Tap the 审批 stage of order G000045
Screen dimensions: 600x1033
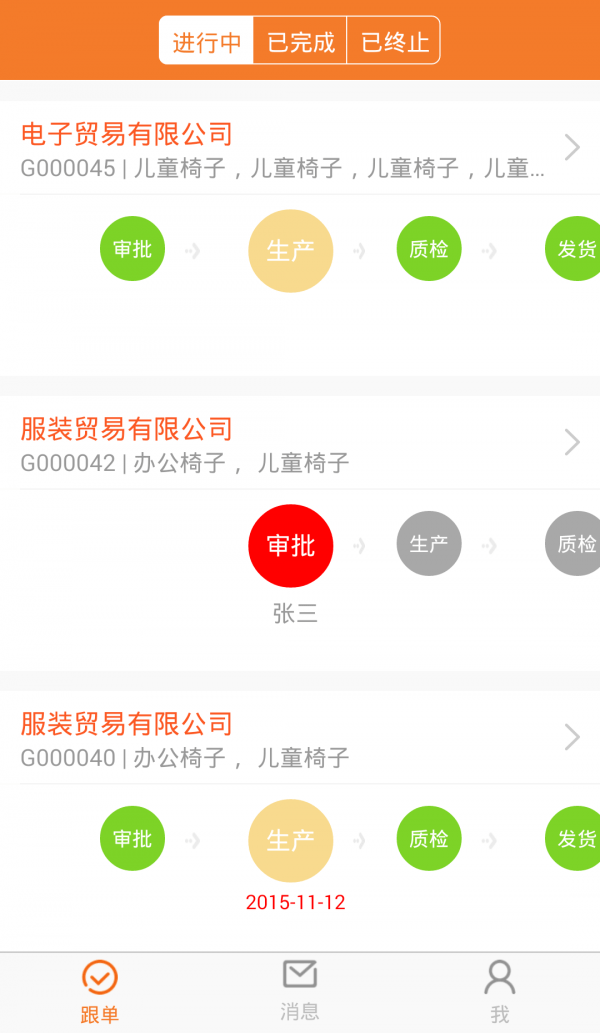click(132, 249)
